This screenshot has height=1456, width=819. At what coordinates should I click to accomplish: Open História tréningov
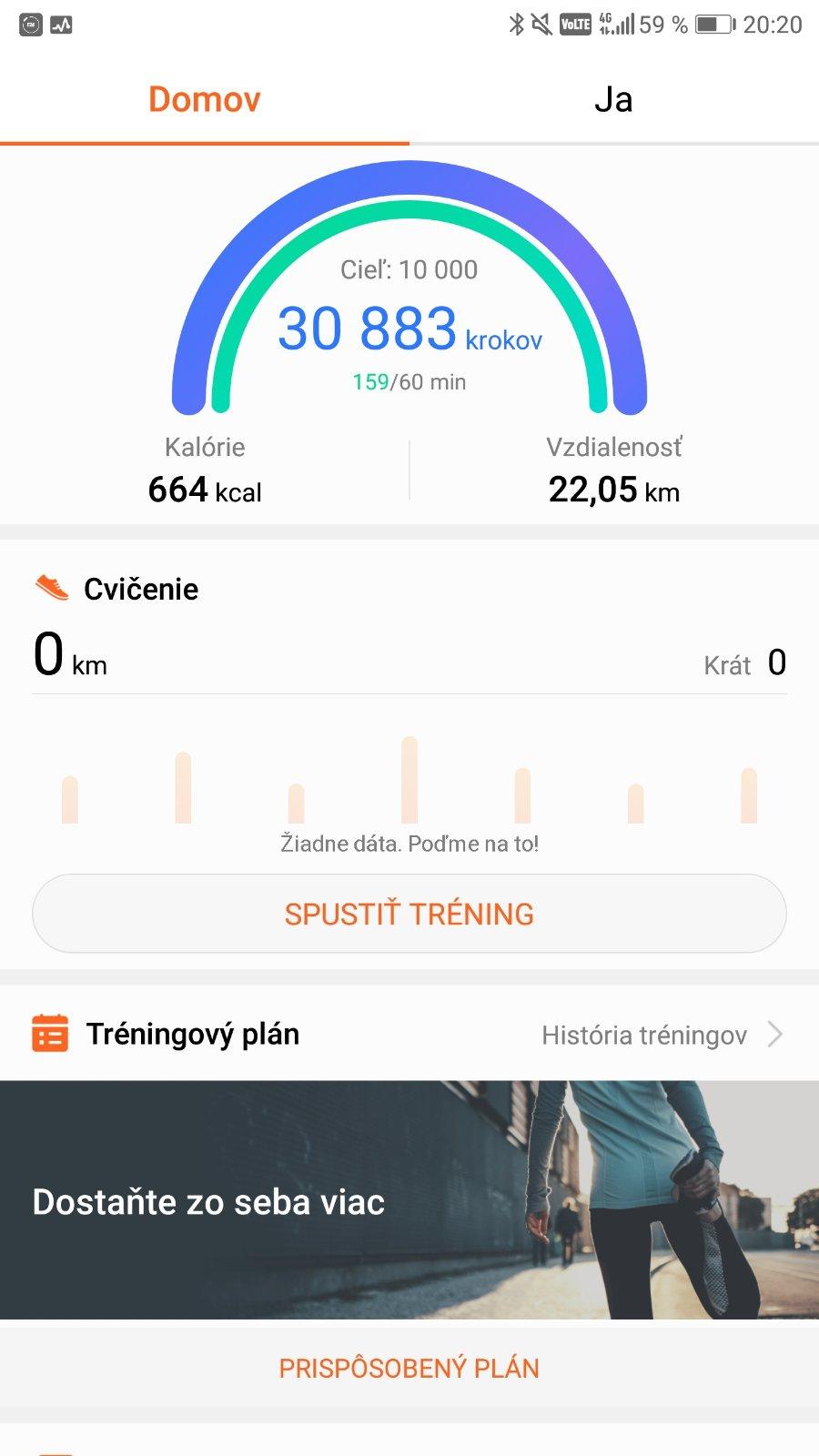point(660,1035)
